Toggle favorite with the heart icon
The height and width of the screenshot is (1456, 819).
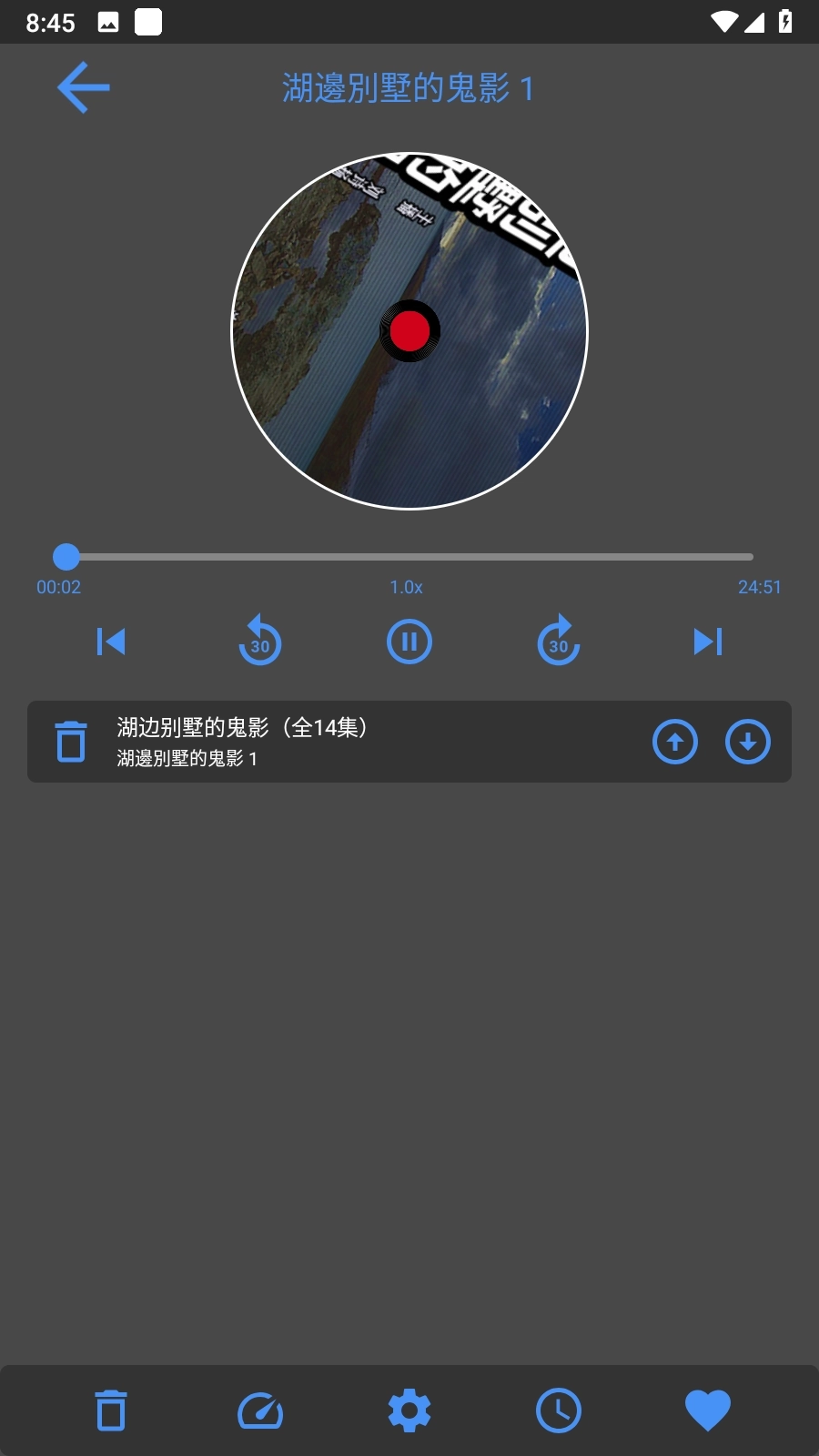[x=708, y=1410]
